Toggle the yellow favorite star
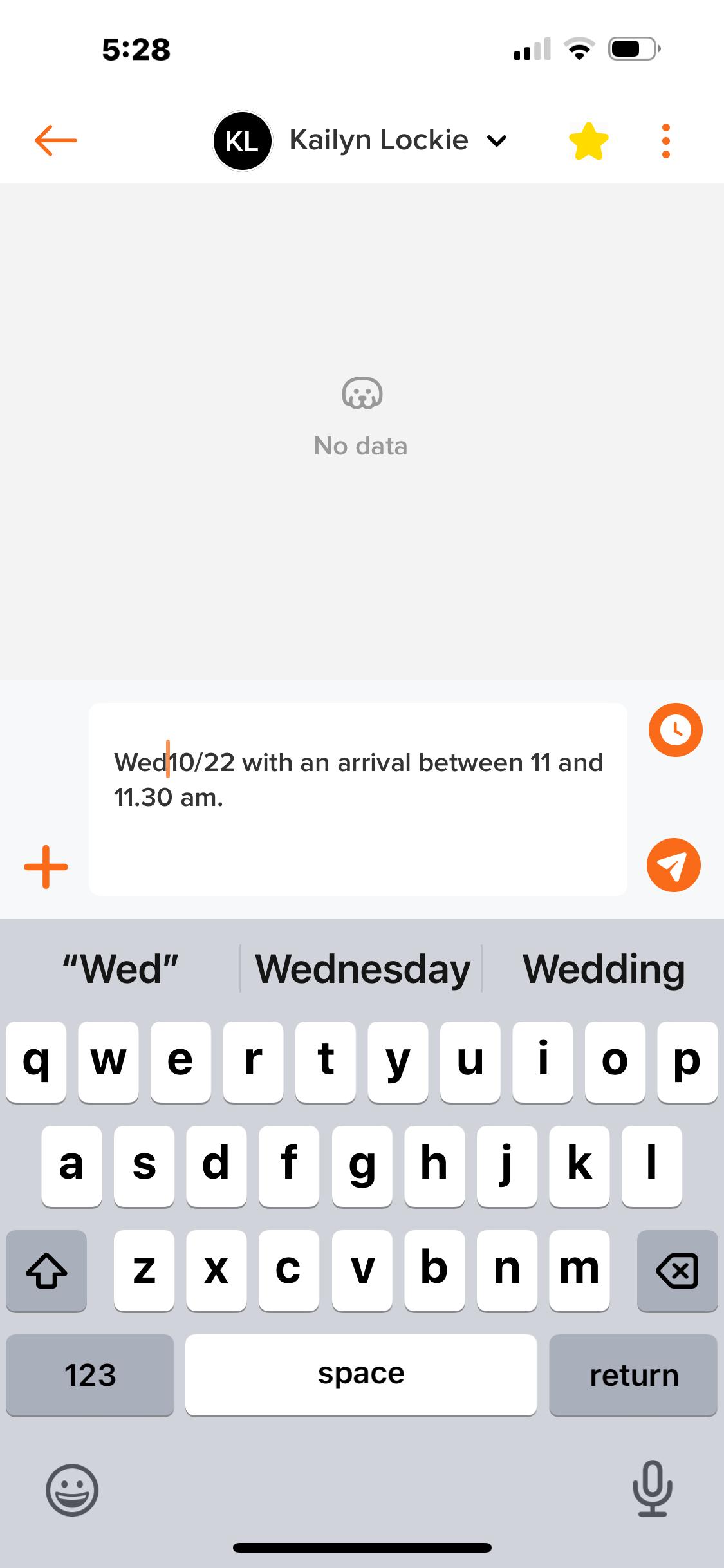Viewport: 724px width, 1568px height. [588, 141]
